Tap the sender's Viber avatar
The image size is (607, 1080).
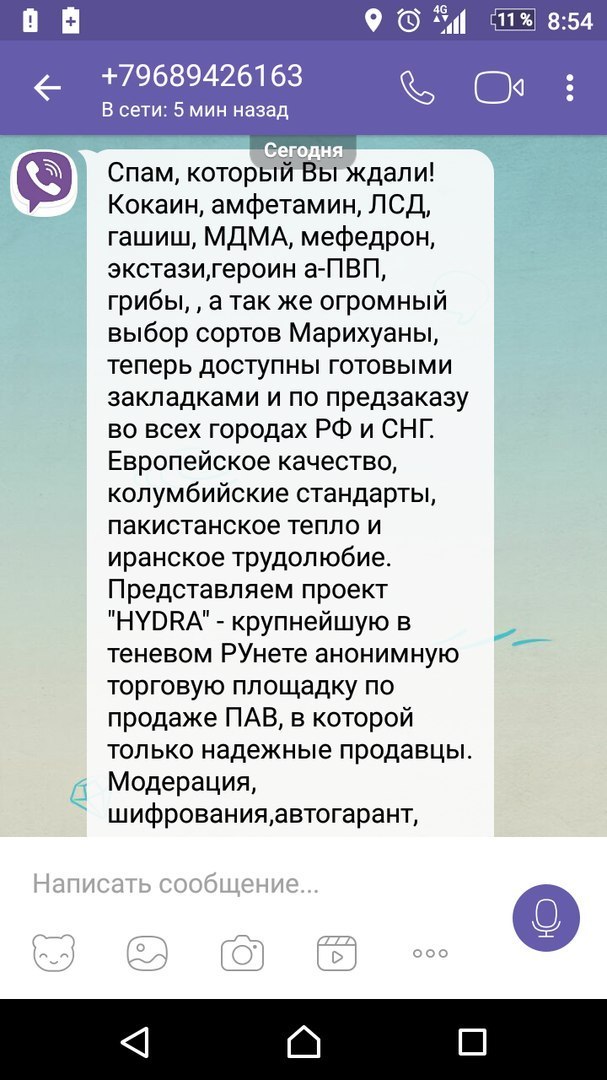(43, 183)
